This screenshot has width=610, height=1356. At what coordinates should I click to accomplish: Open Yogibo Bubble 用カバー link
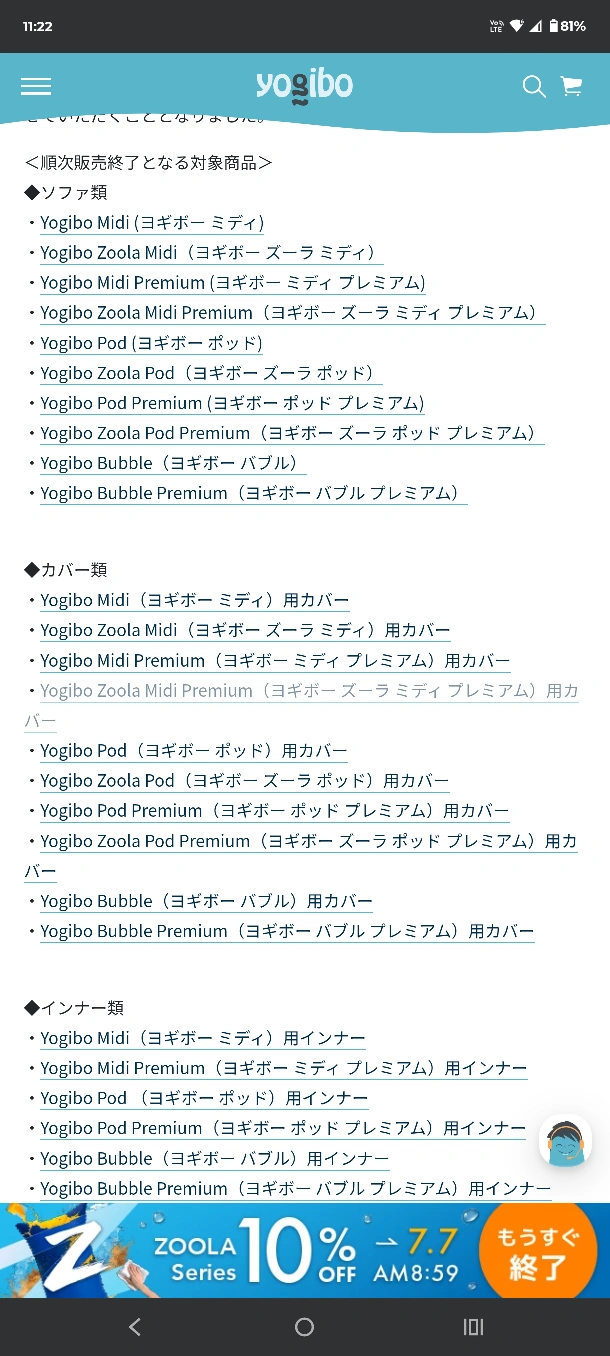point(207,901)
